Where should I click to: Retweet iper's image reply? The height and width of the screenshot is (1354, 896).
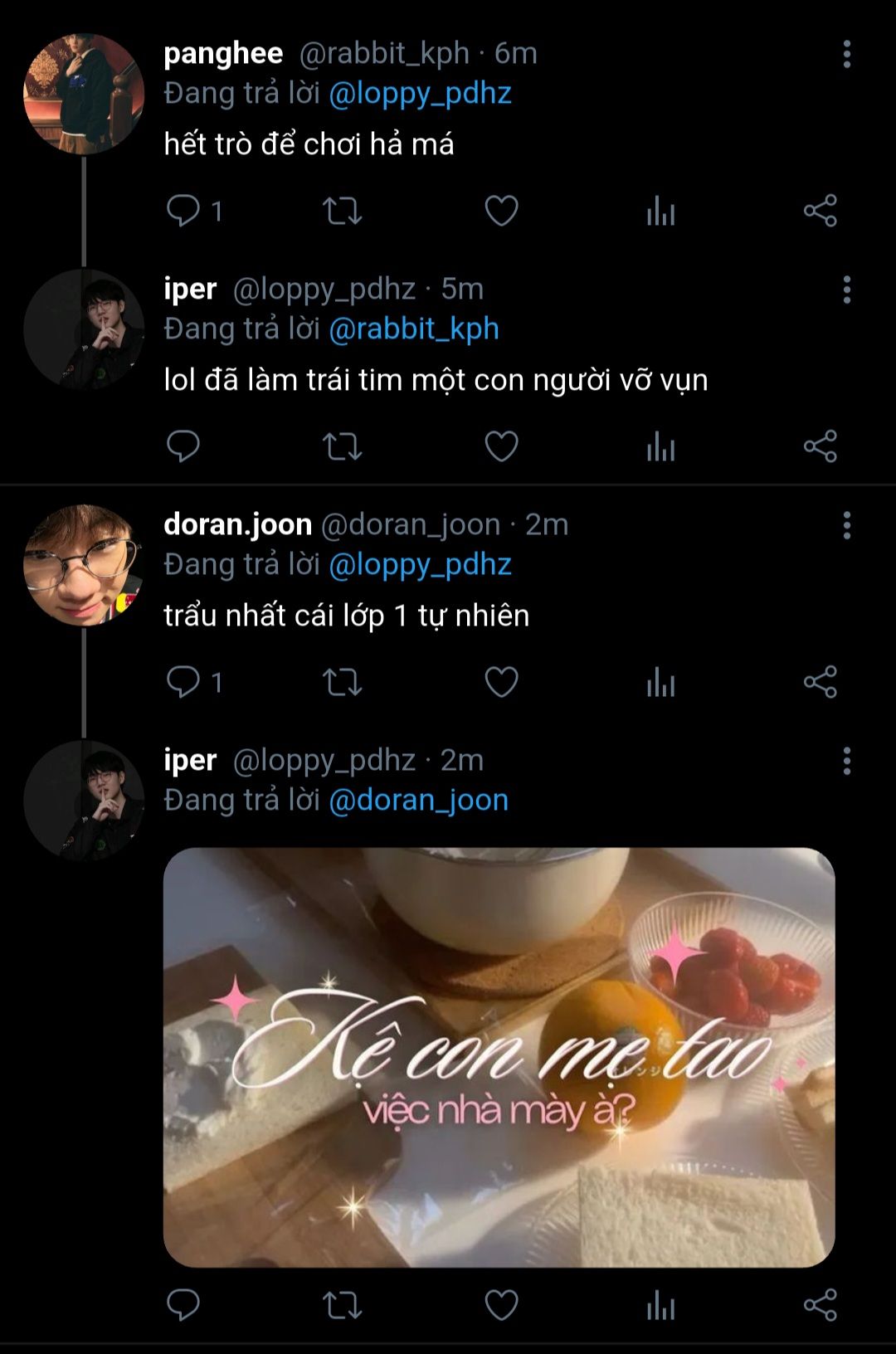[342, 1305]
